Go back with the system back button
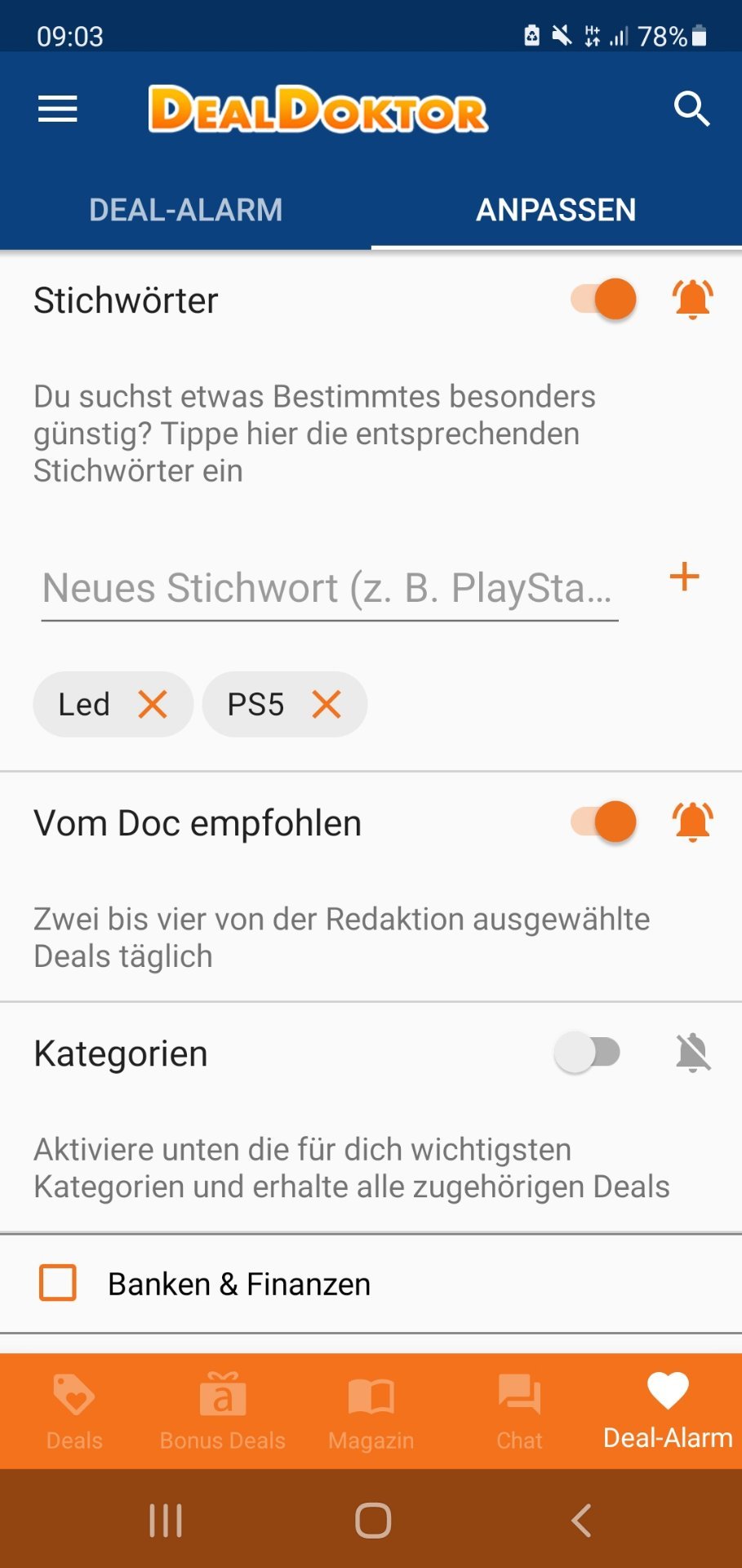Viewport: 742px width, 1568px height. click(581, 1521)
